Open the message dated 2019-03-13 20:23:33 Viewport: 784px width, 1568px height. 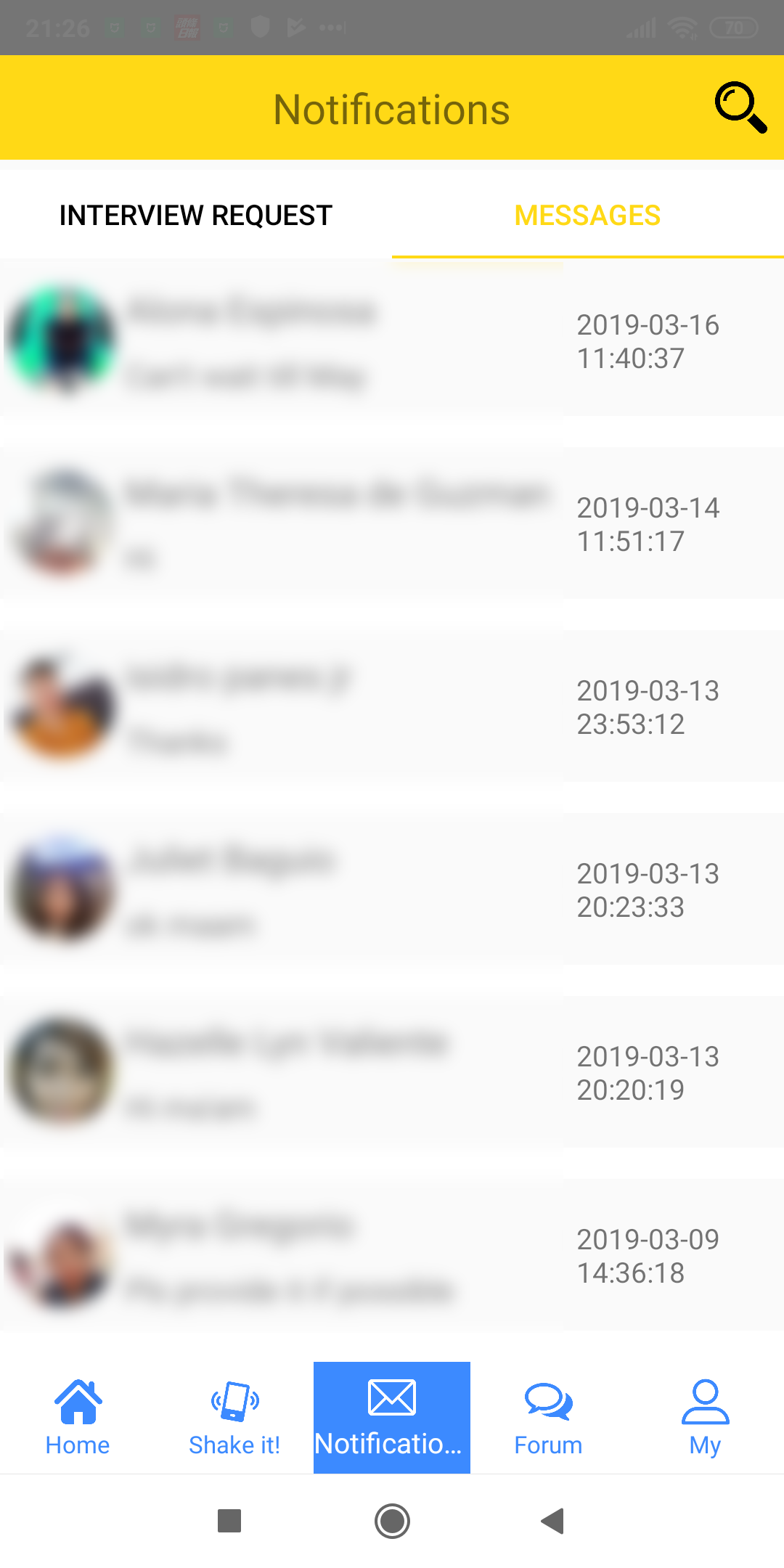(392, 890)
